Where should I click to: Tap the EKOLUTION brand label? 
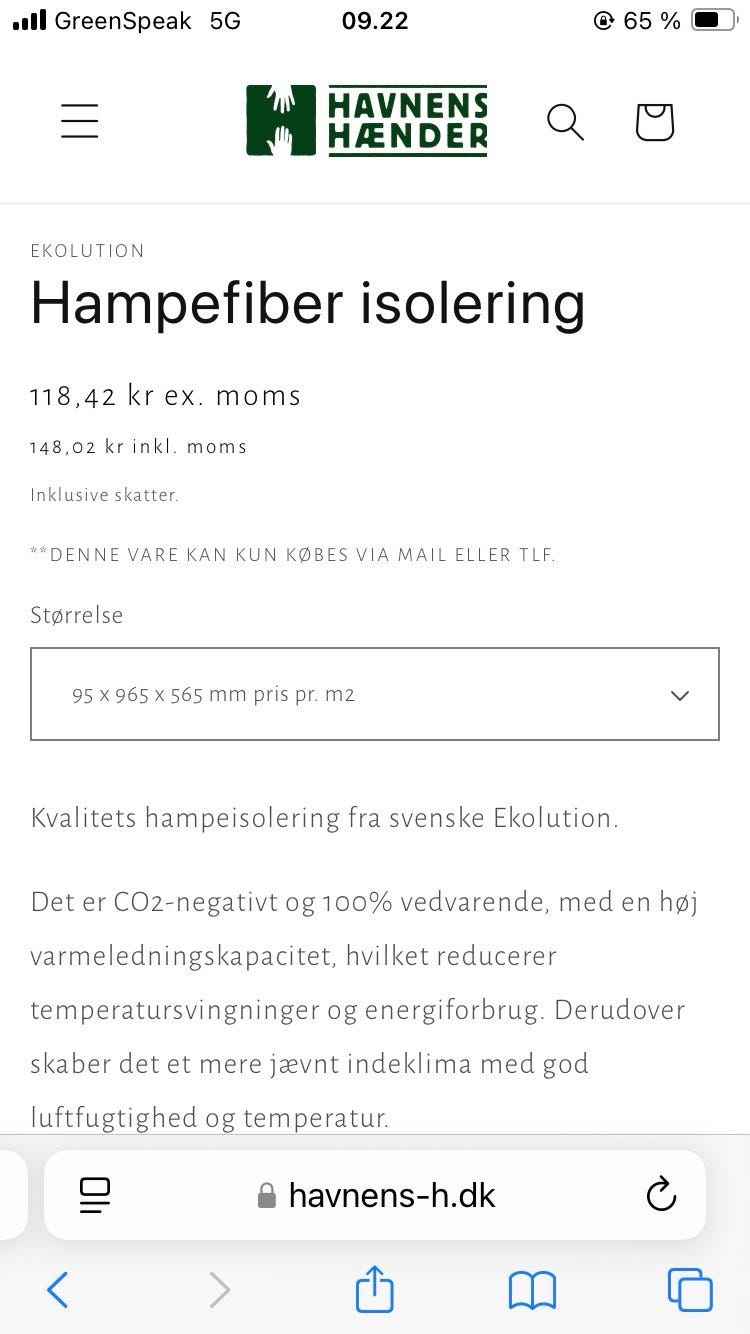88,251
